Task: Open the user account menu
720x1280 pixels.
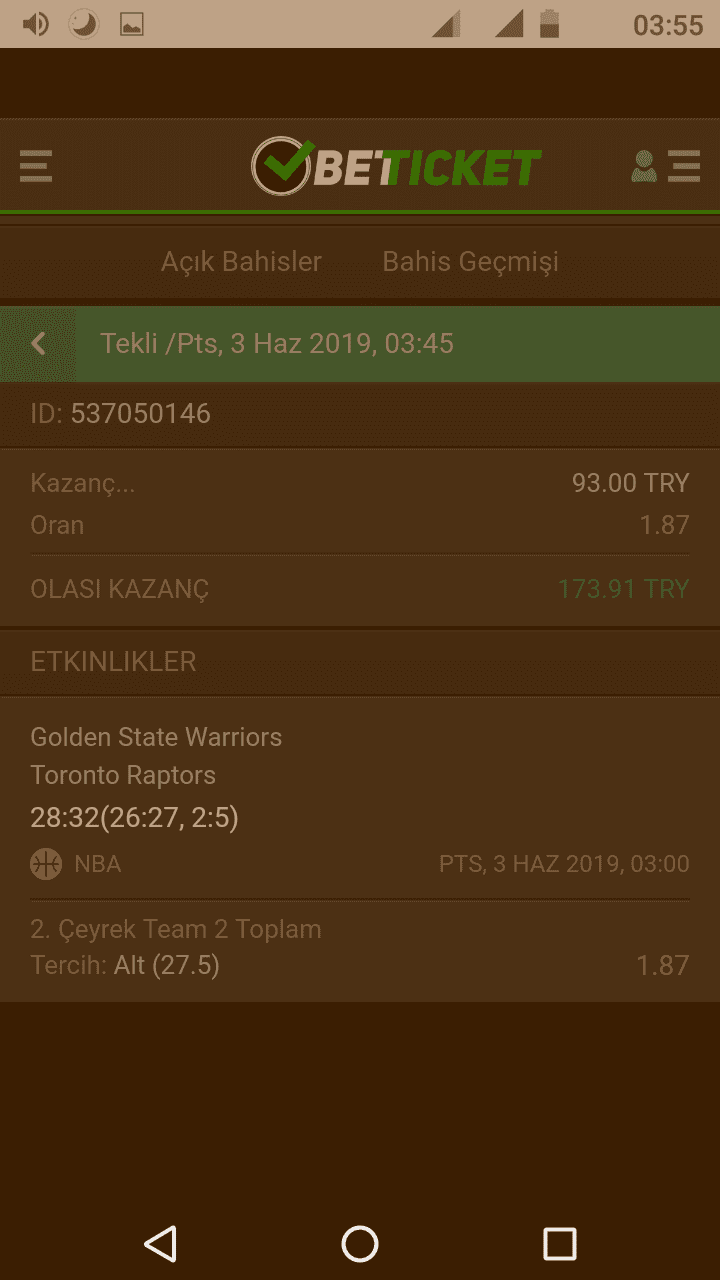Action: 665,166
